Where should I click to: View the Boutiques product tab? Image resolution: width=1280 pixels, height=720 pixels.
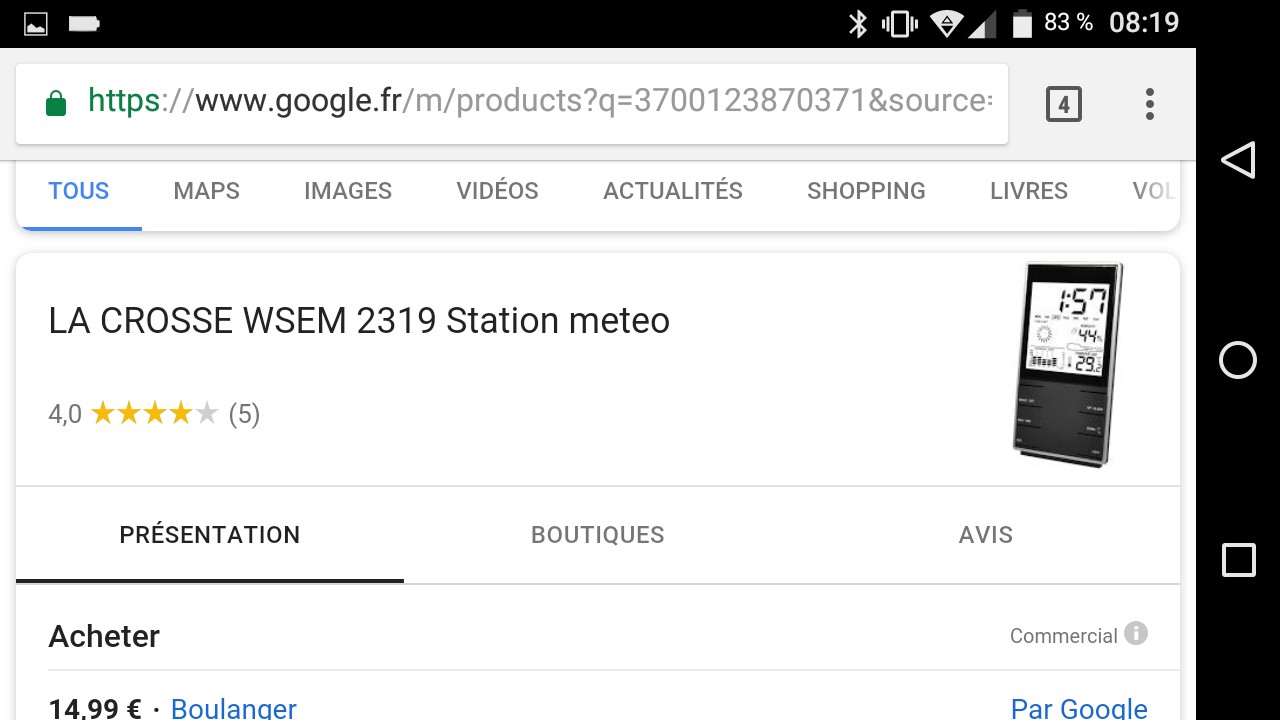597,535
